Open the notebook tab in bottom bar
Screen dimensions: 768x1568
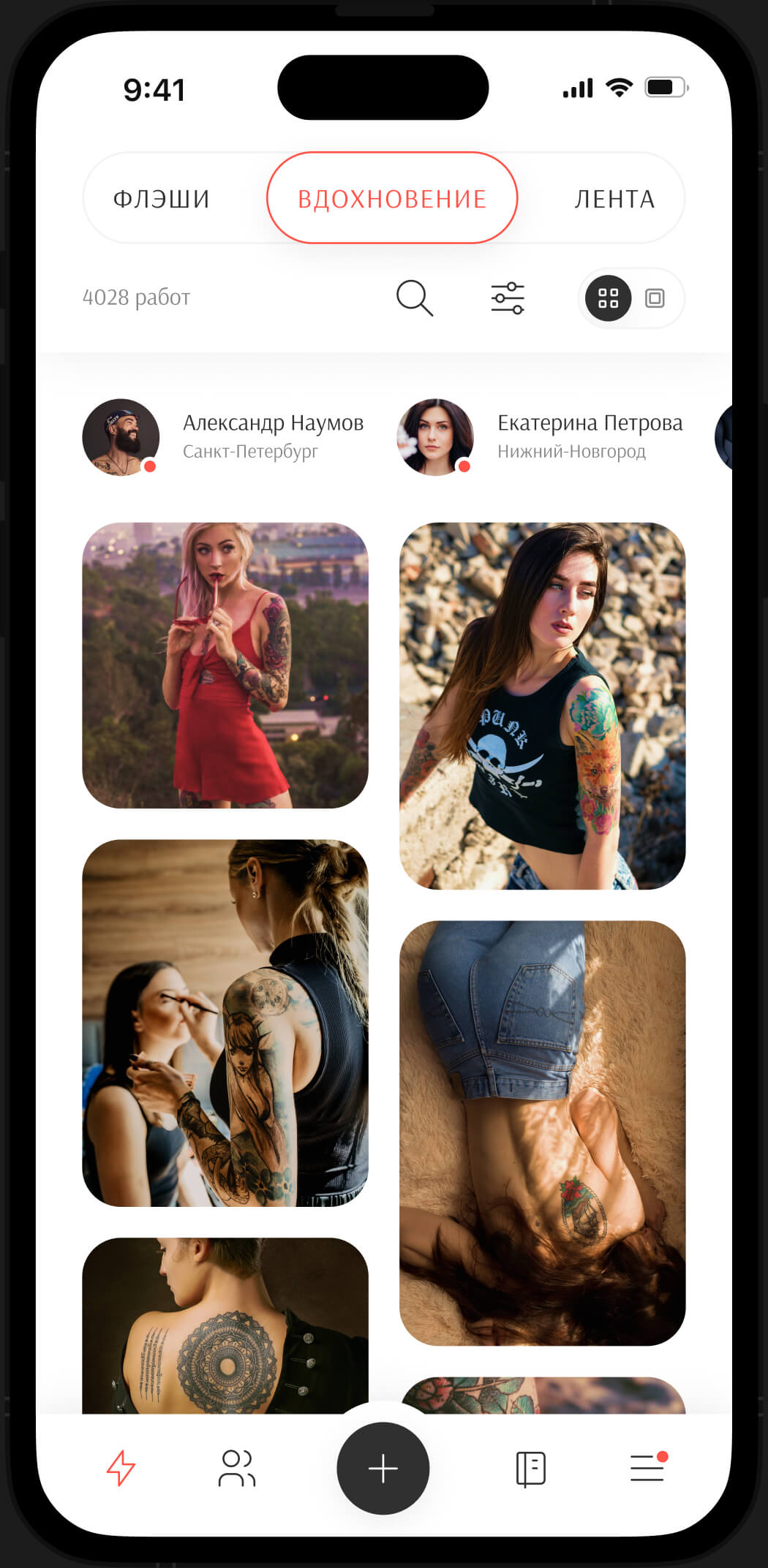click(530, 1468)
